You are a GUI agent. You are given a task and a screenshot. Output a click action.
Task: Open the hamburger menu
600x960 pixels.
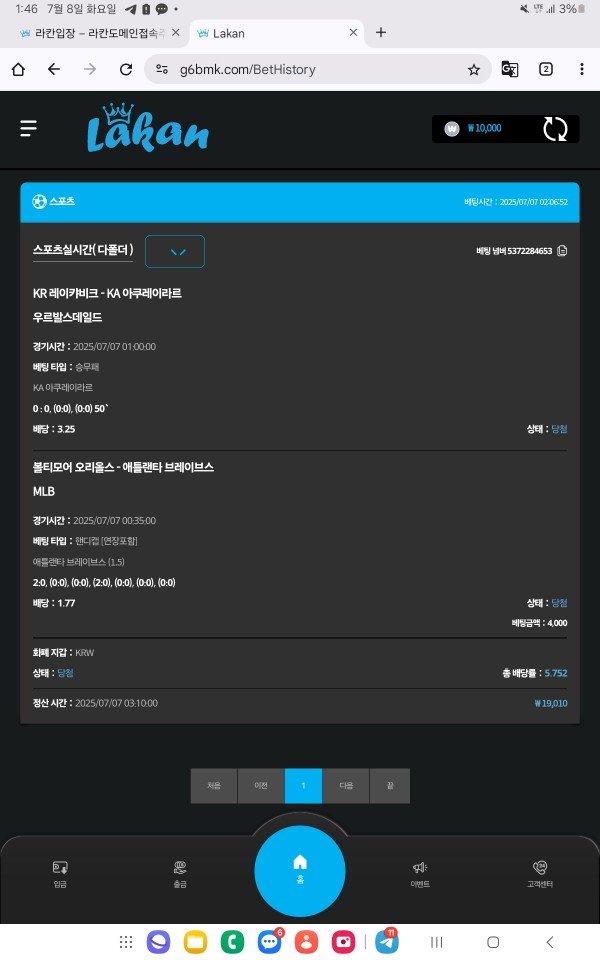click(28, 129)
